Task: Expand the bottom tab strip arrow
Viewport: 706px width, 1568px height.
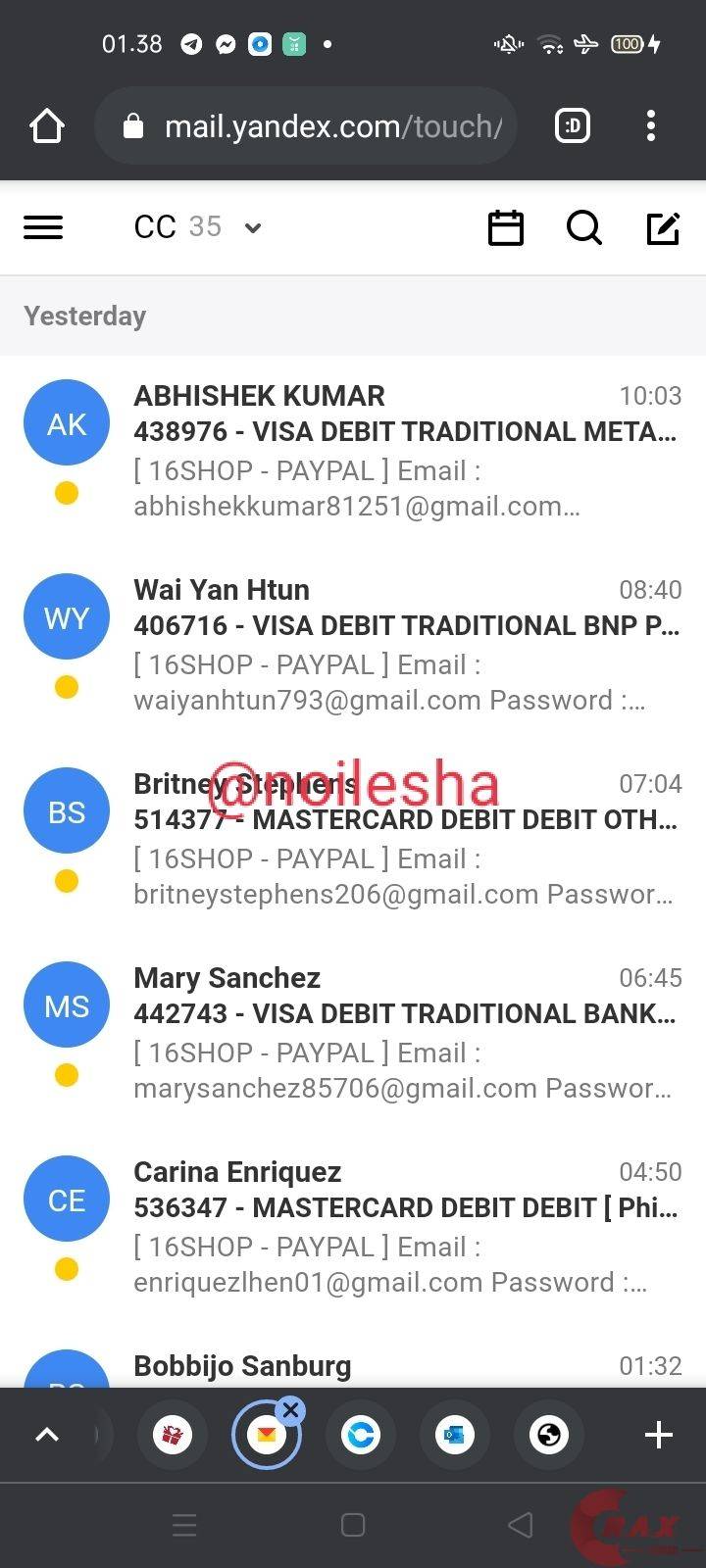Action: click(46, 1435)
